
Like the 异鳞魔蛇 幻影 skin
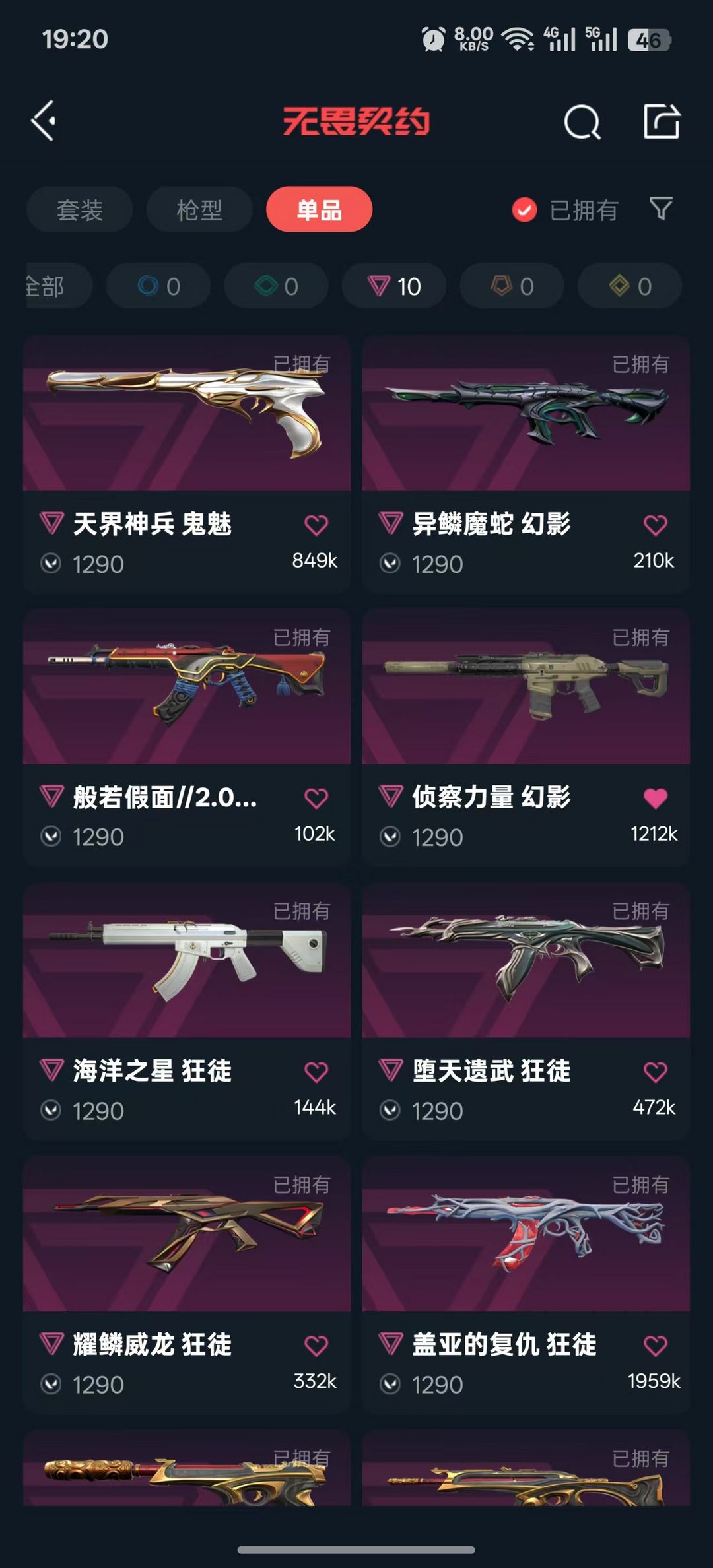tap(656, 525)
